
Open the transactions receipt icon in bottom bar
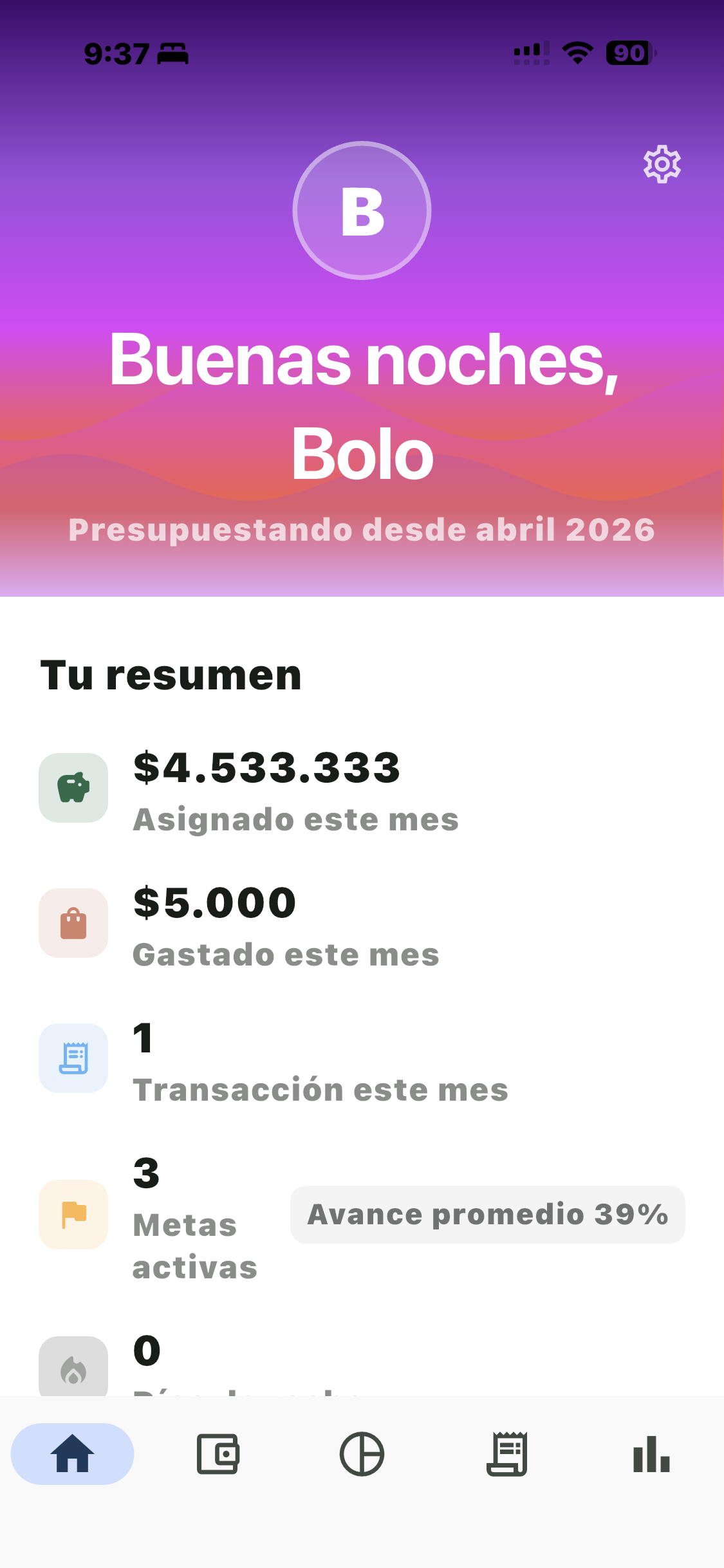pyautogui.click(x=507, y=1455)
